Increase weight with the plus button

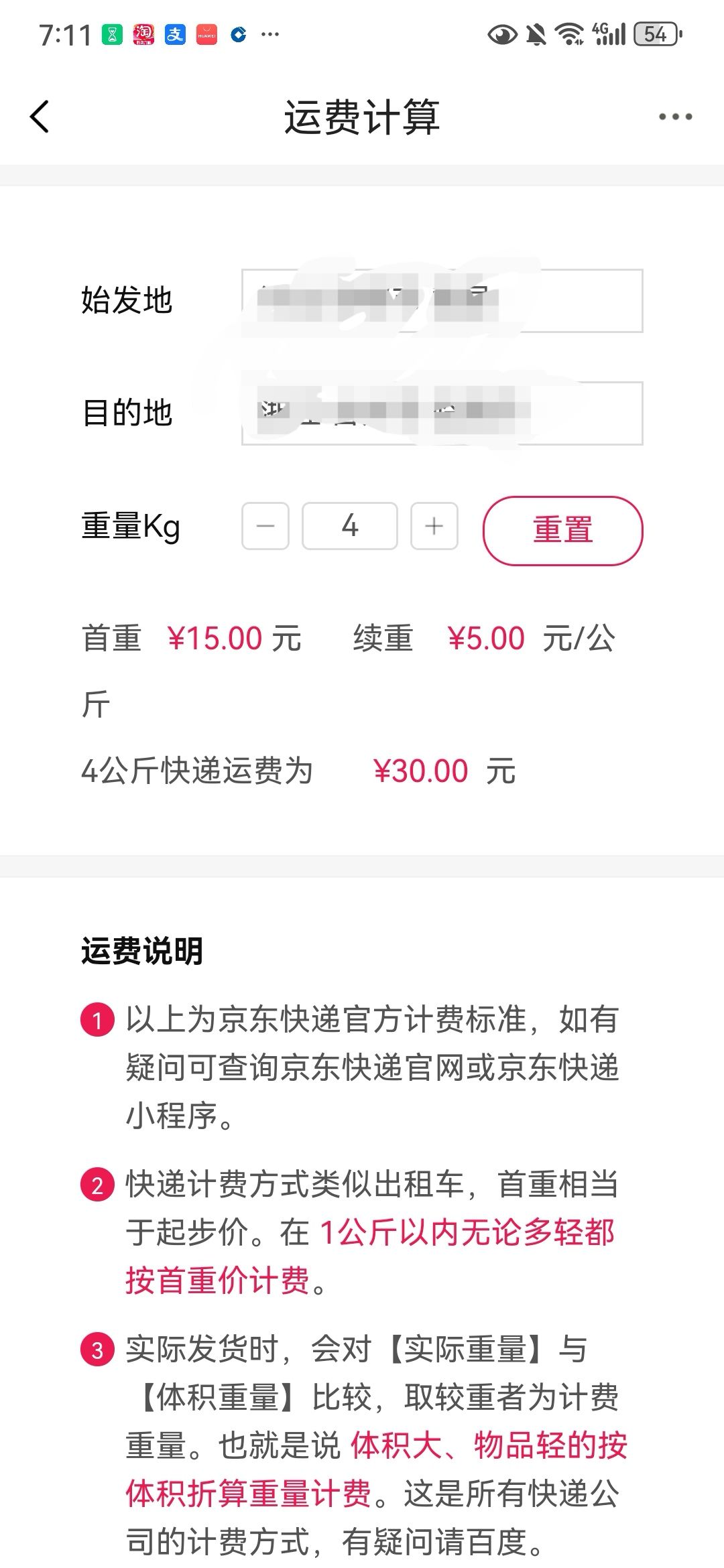pyautogui.click(x=434, y=526)
